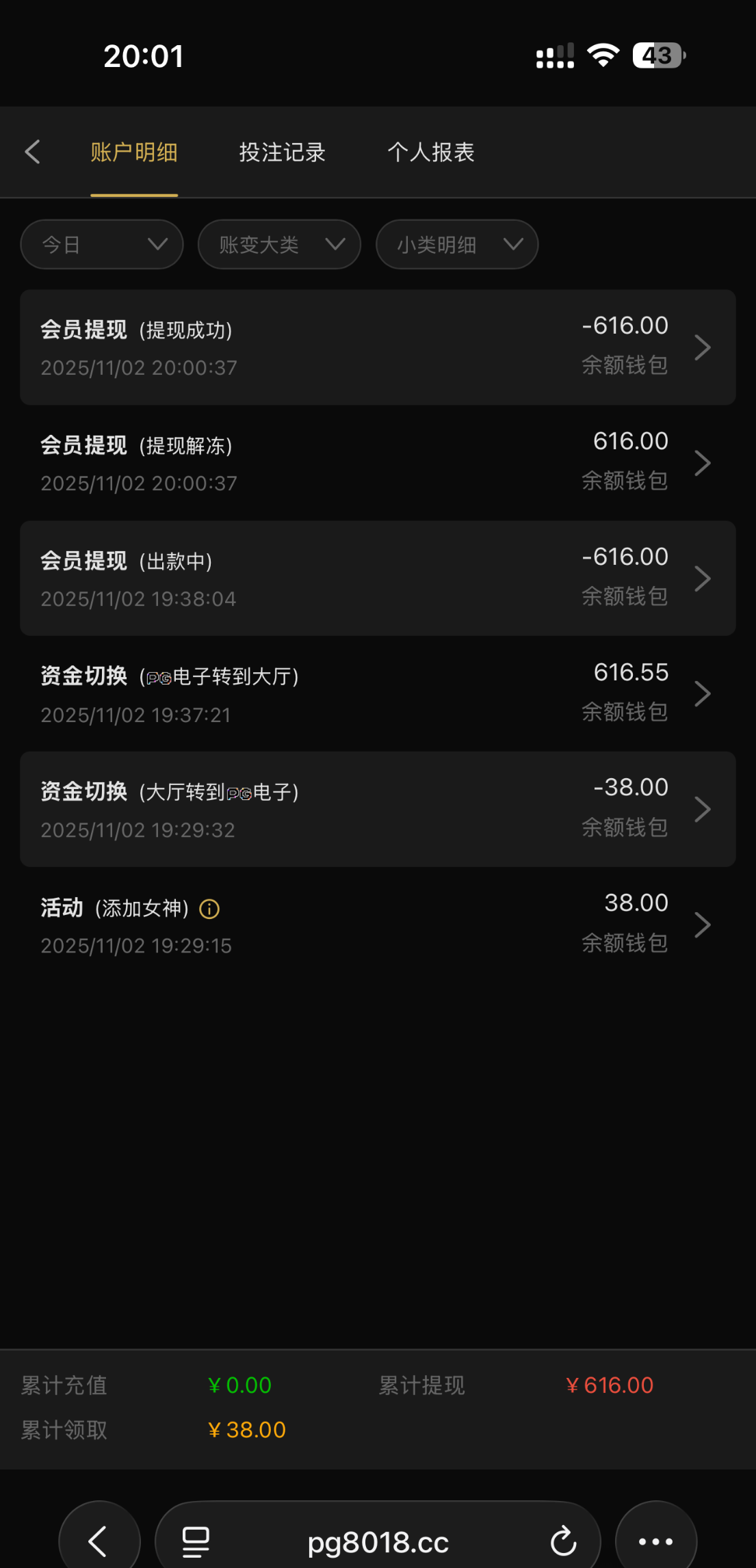Open the 出款中 withdrawal entry
756x1568 pixels.
[x=378, y=579]
